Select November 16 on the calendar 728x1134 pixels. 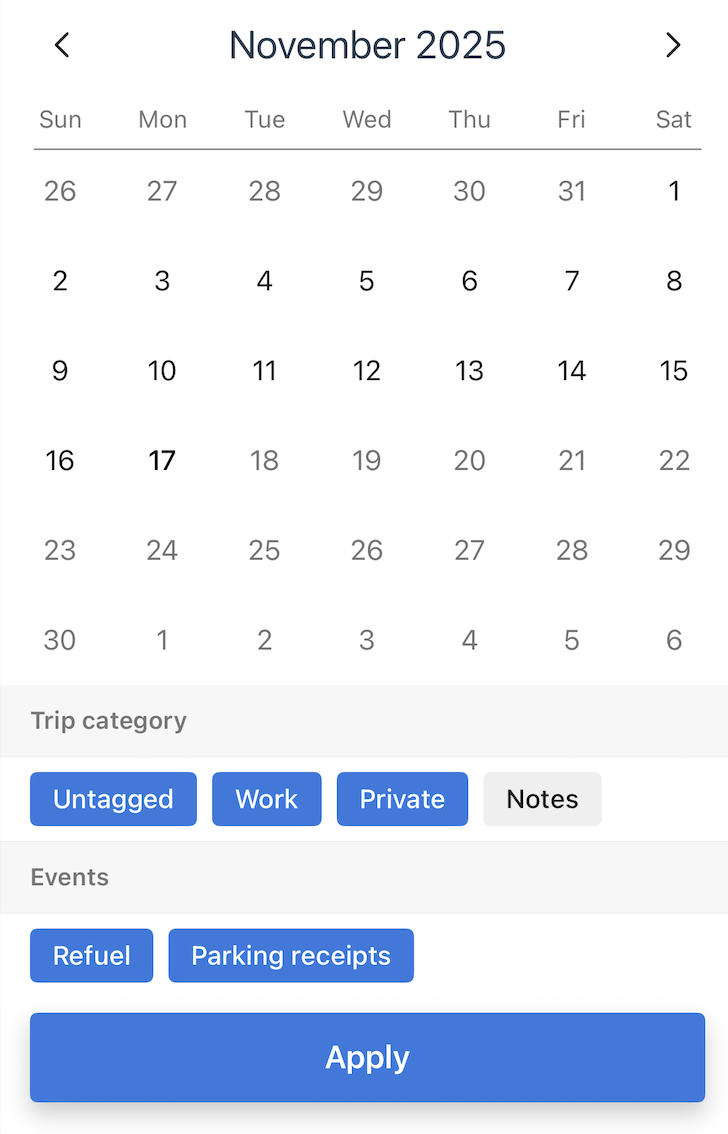tap(60, 460)
